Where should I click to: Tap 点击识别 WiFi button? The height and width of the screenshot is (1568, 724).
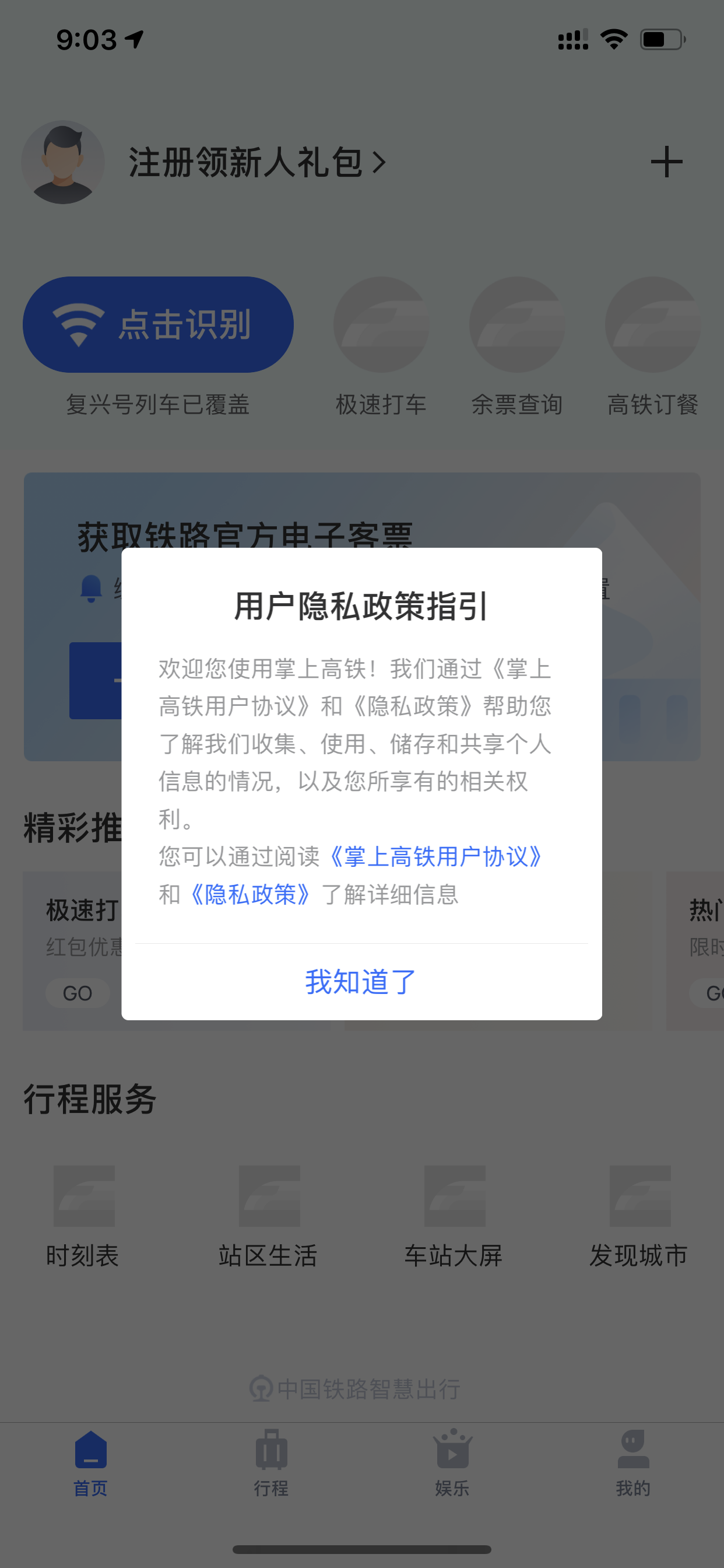[x=158, y=324]
